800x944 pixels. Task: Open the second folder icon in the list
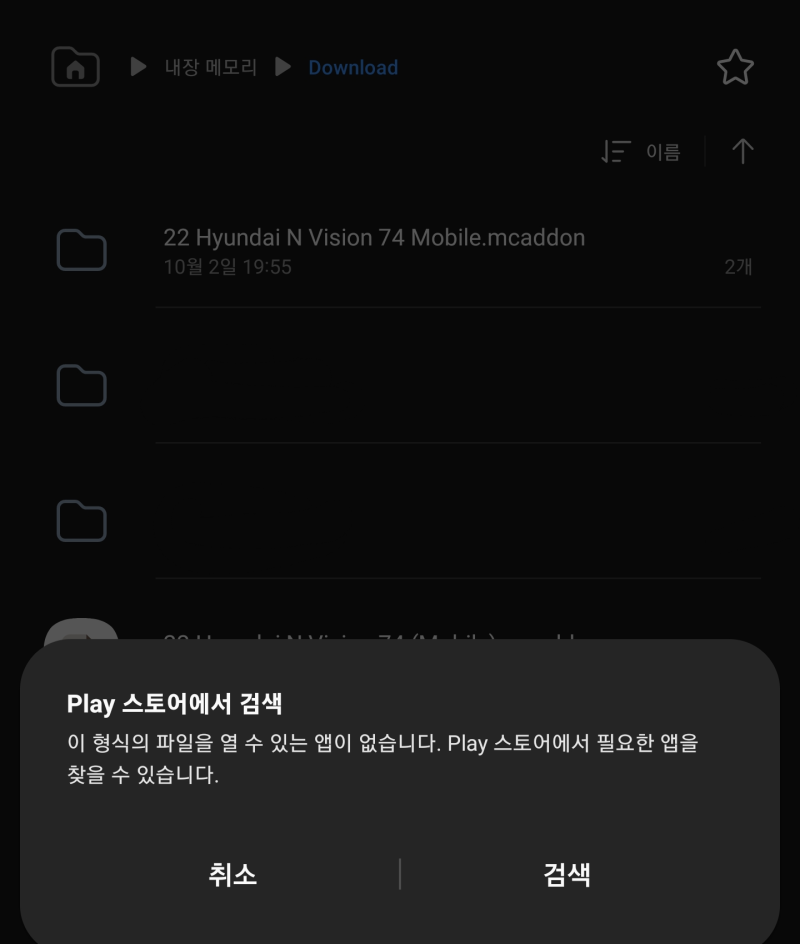tap(82, 385)
